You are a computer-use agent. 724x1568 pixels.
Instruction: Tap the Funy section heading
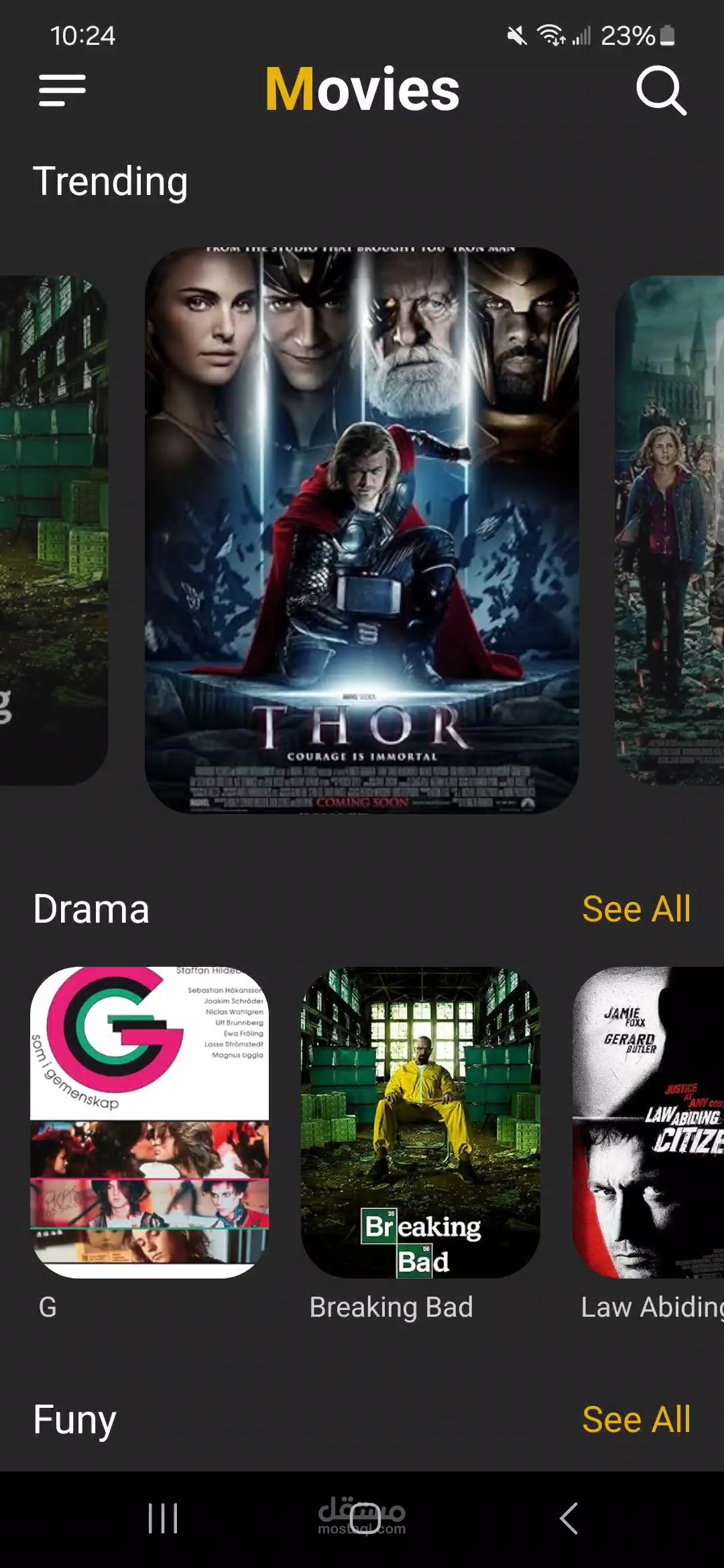74,1419
